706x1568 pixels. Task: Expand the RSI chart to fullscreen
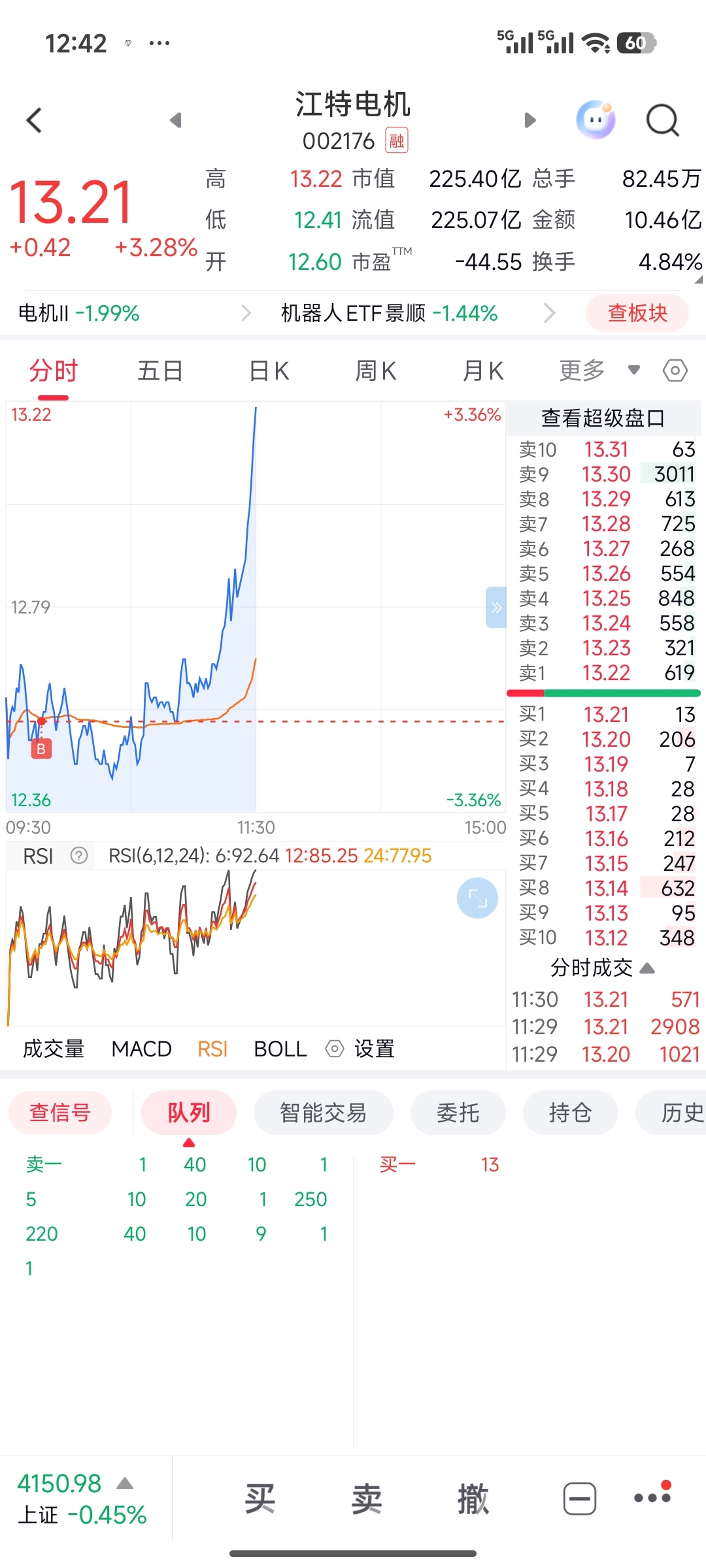click(477, 898)
